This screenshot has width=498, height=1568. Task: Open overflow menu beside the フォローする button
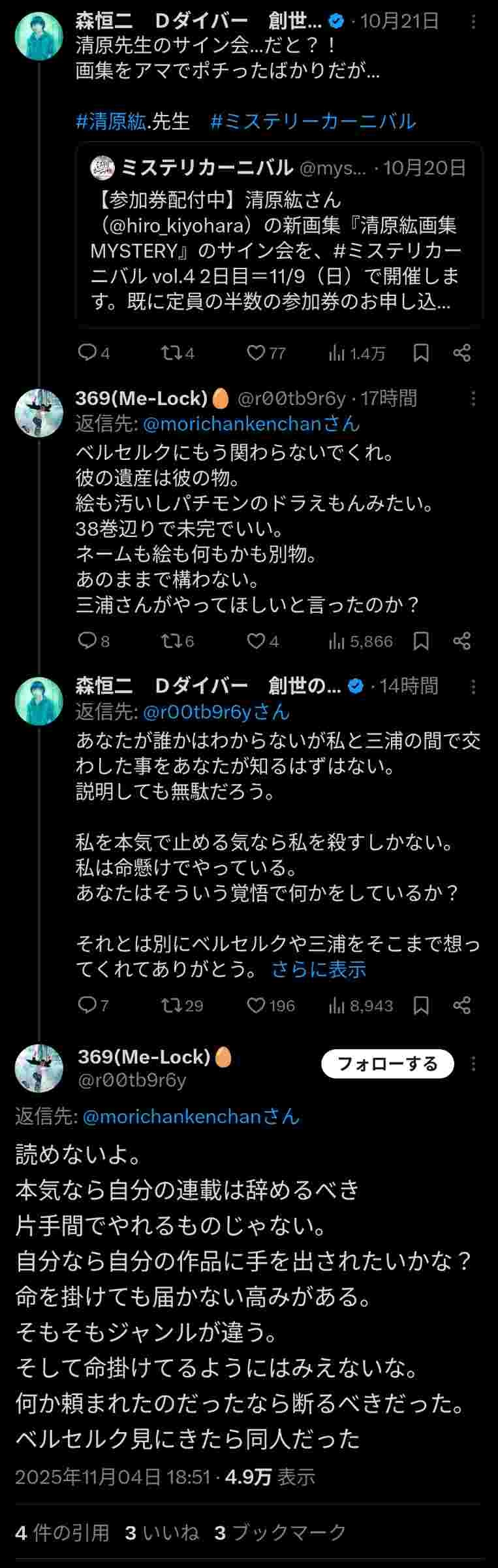[x=473, y=1064]
